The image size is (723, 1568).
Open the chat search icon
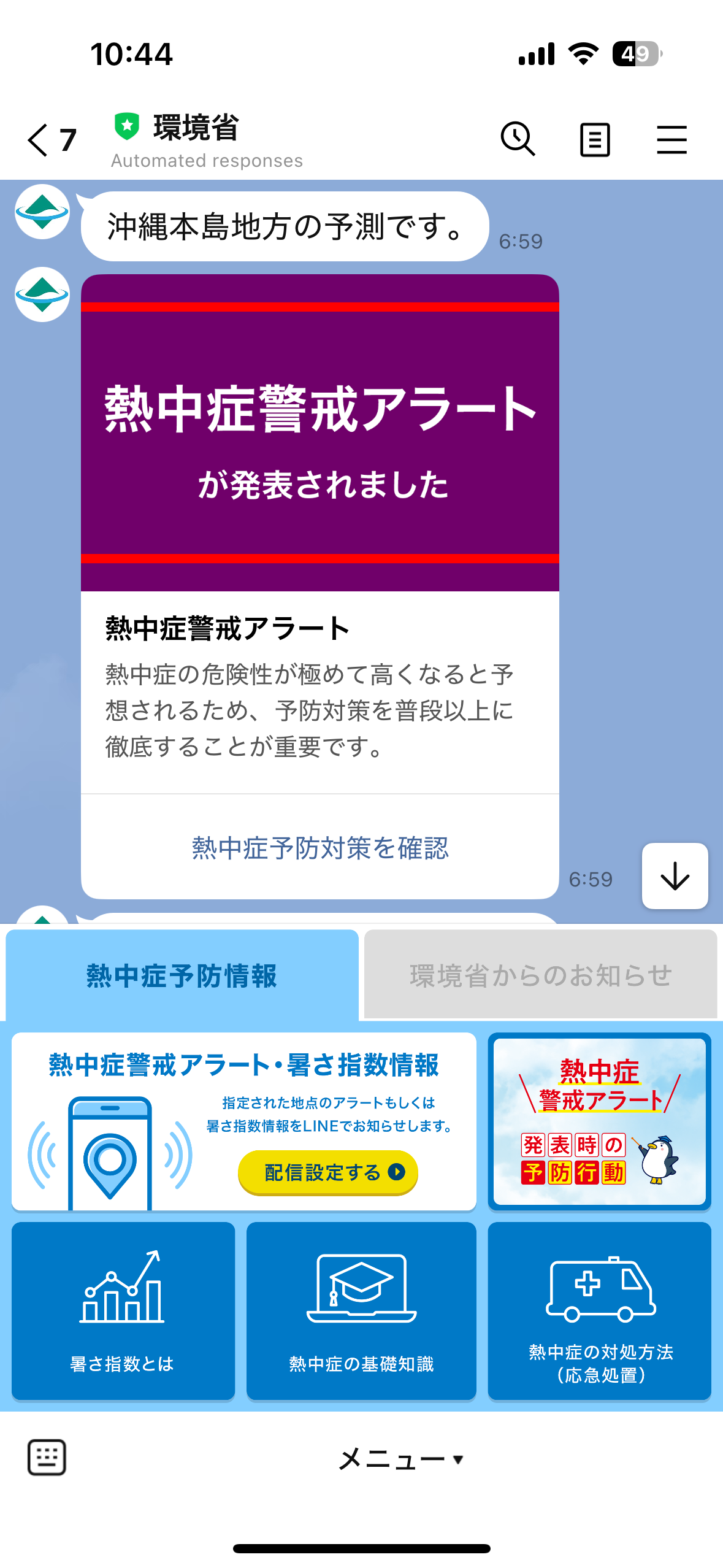point(518,139)
